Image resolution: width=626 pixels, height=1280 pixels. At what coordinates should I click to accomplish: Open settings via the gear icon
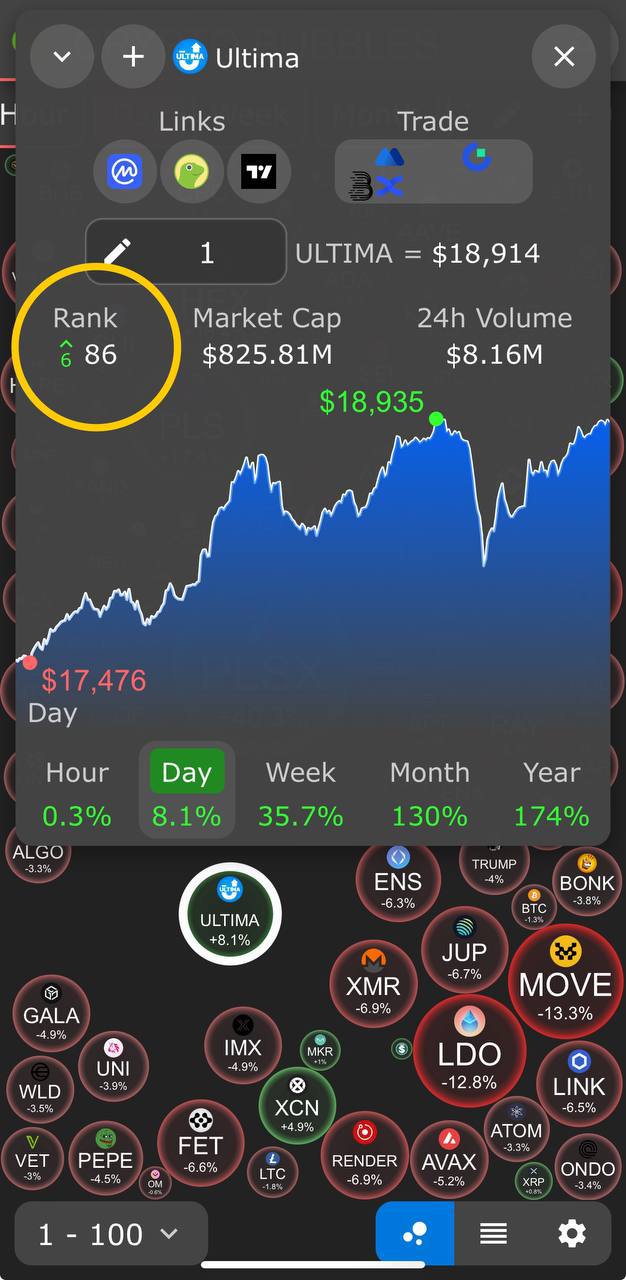[572, 1233]
